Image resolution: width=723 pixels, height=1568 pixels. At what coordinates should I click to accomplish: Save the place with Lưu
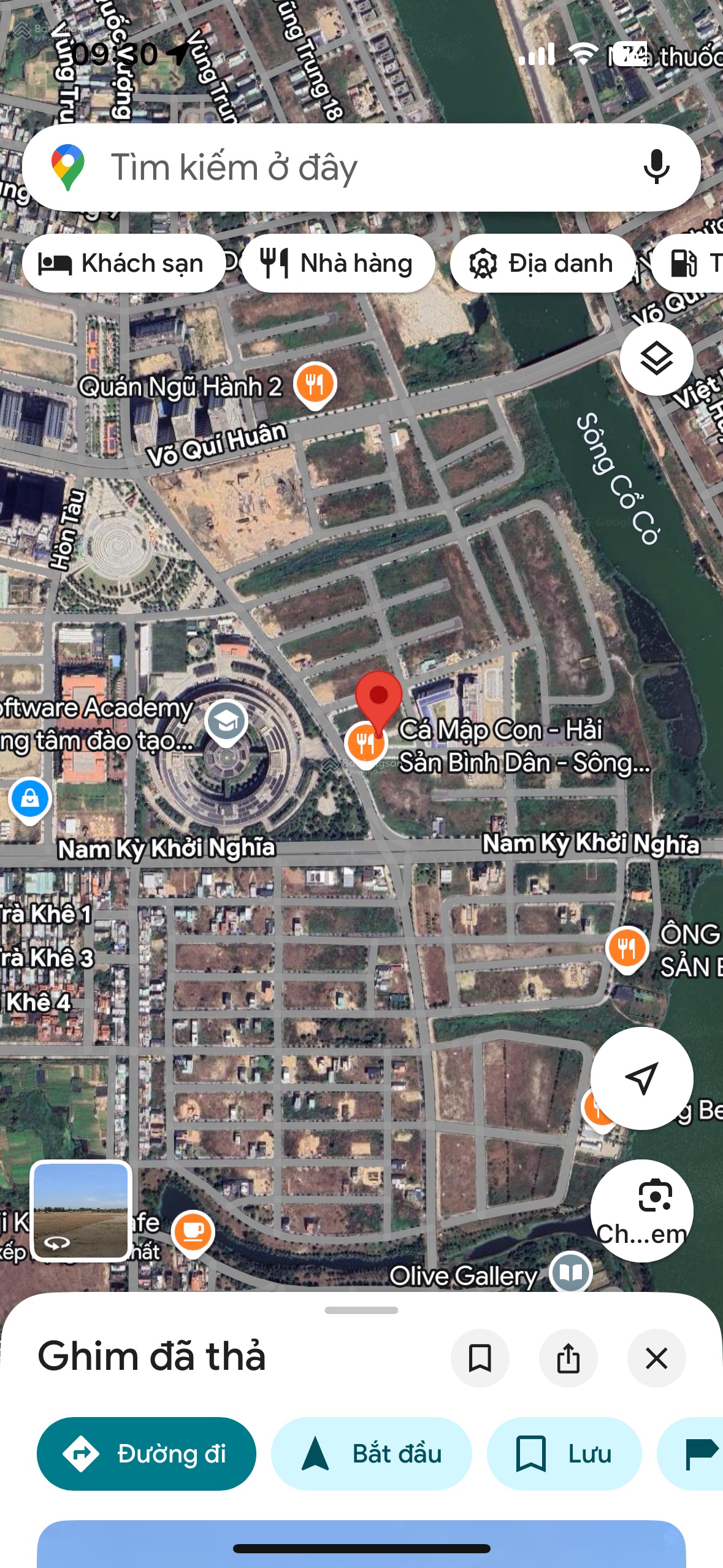click(564, 1454)
